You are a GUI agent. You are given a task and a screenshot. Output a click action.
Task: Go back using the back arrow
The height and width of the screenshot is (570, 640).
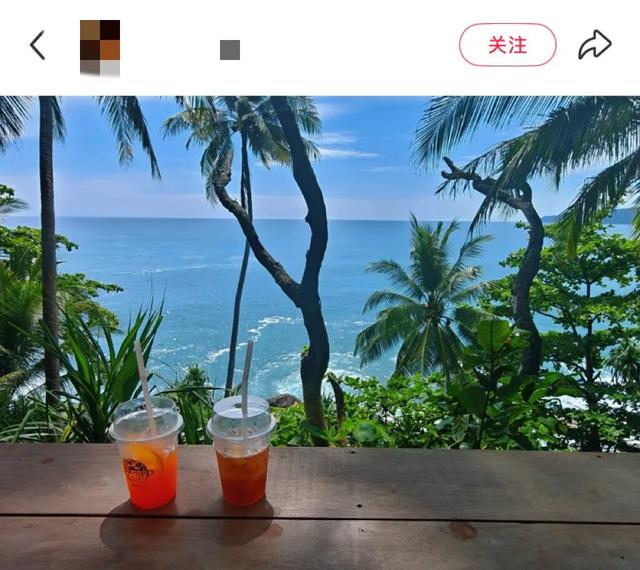(x=37, y=45)
